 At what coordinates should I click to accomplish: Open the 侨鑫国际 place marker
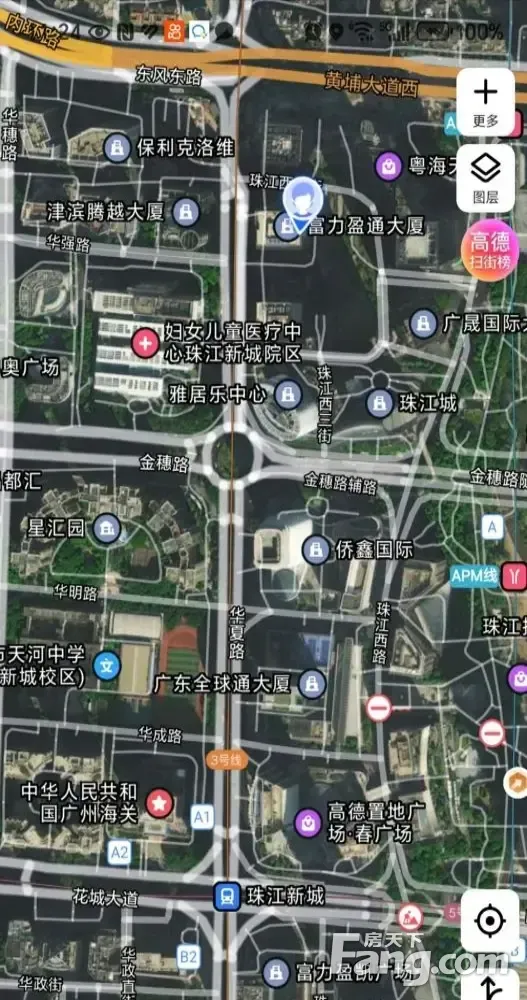click(316, 550)
